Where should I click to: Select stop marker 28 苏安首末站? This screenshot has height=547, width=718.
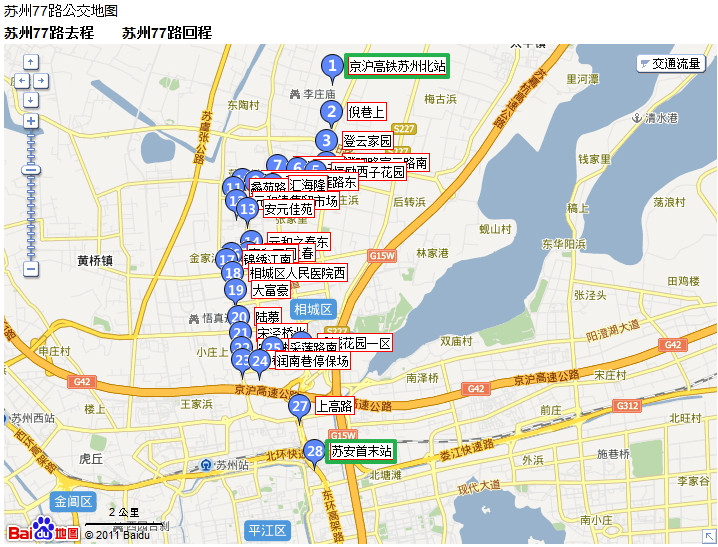click(x=314, y=451)
